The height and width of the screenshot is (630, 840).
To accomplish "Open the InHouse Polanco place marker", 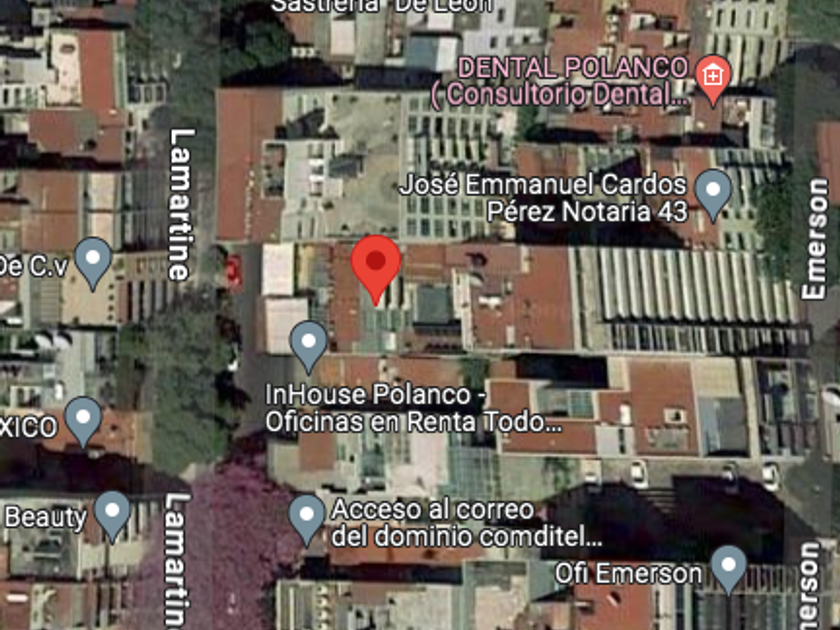I will (x=308, y=342).
